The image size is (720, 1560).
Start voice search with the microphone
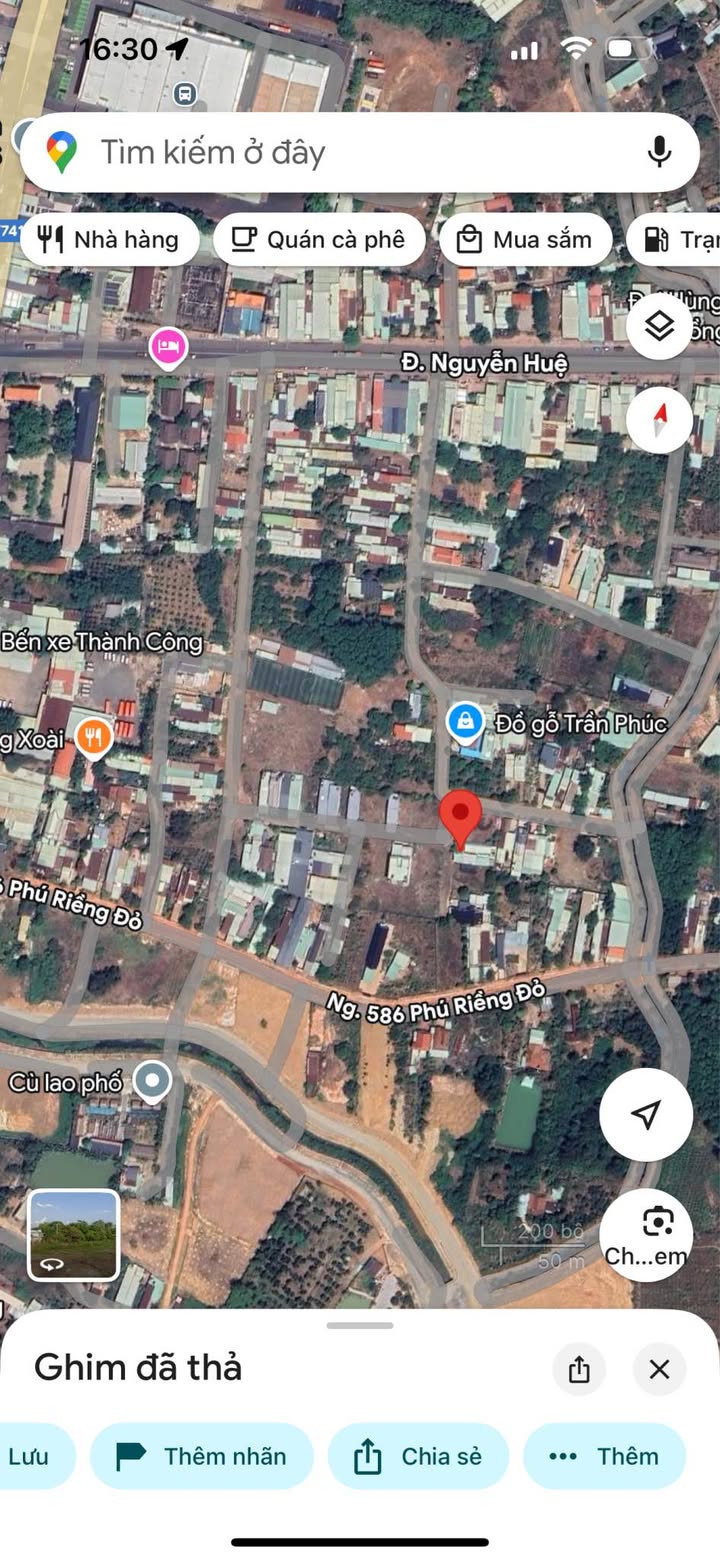coord(658,152)
